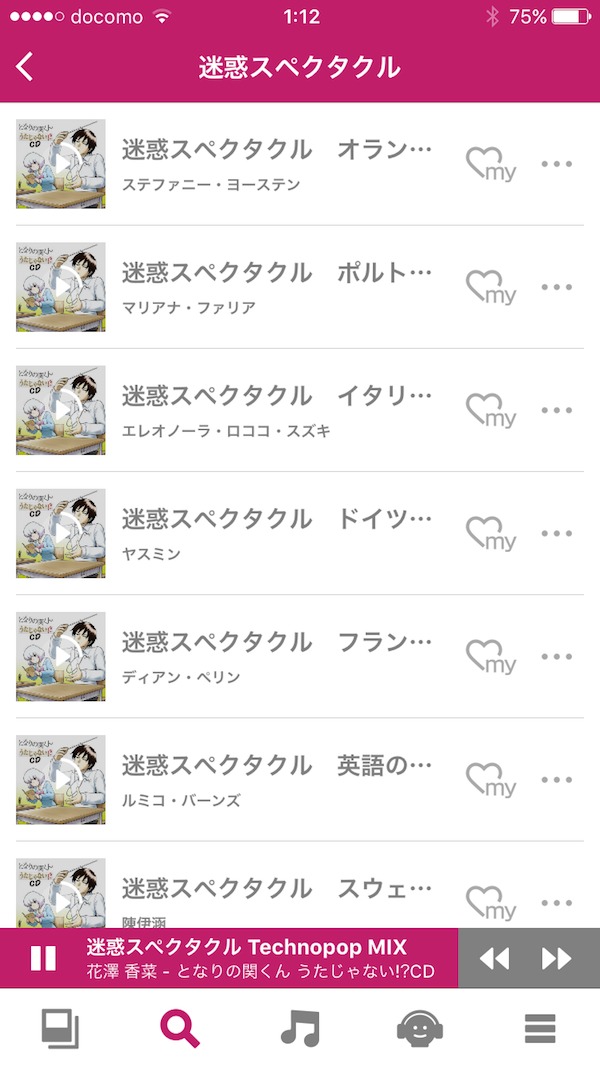Select the search magnifier tab
Viewport: 600px width, 1067px height.
tap(180, 1027)
